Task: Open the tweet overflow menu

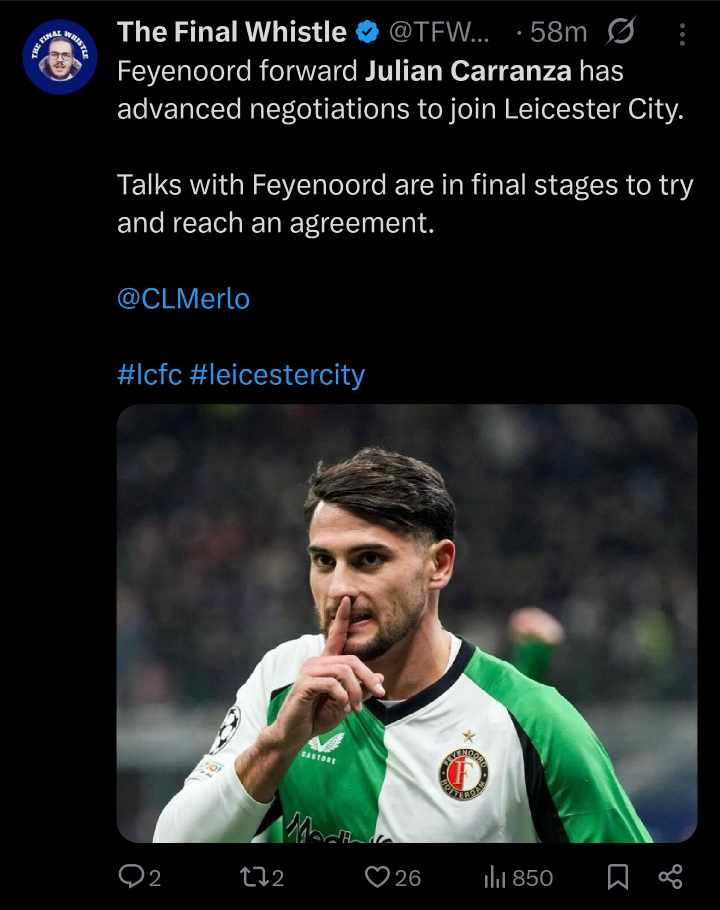Action: (x=682, y=34)
